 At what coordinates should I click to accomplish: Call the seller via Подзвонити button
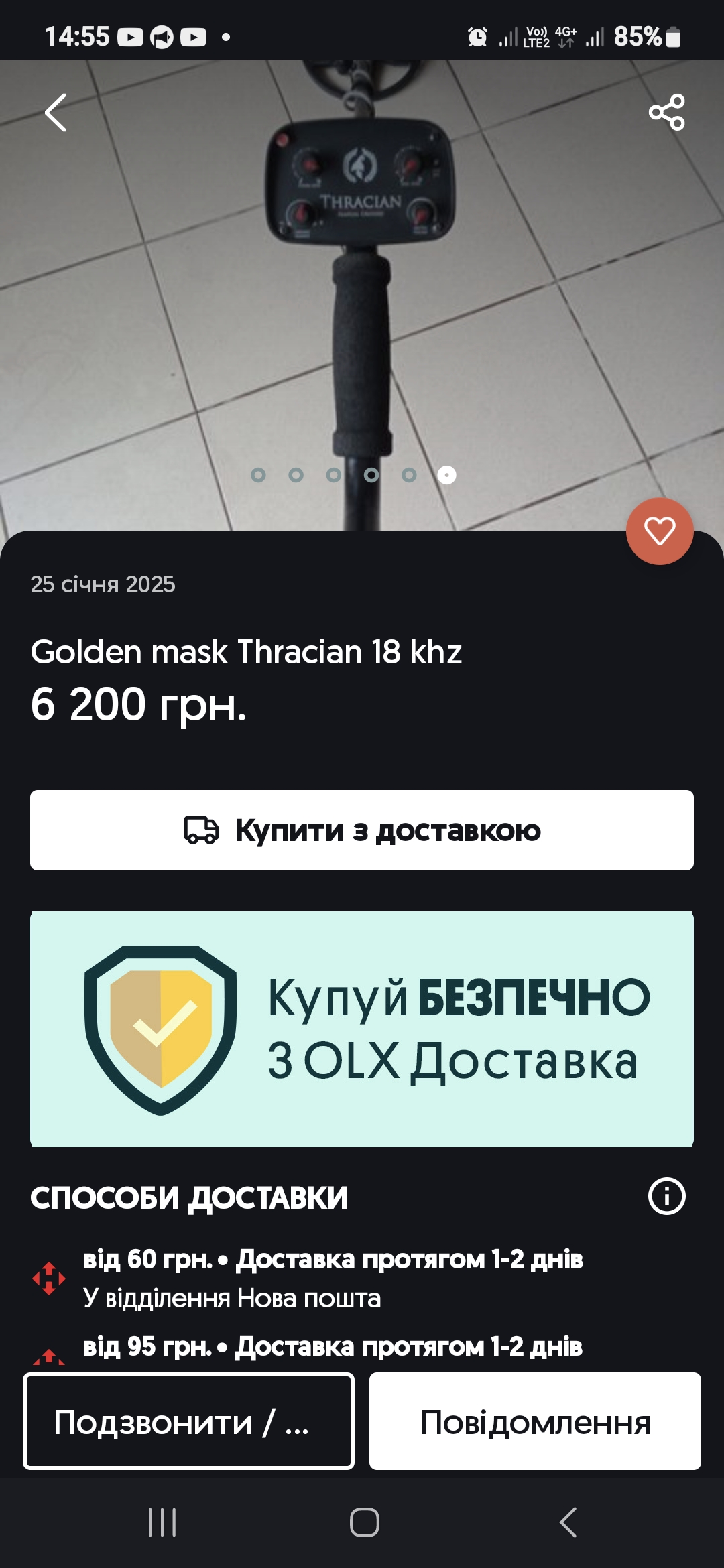pyautogui.click(x=188, y=1421)
